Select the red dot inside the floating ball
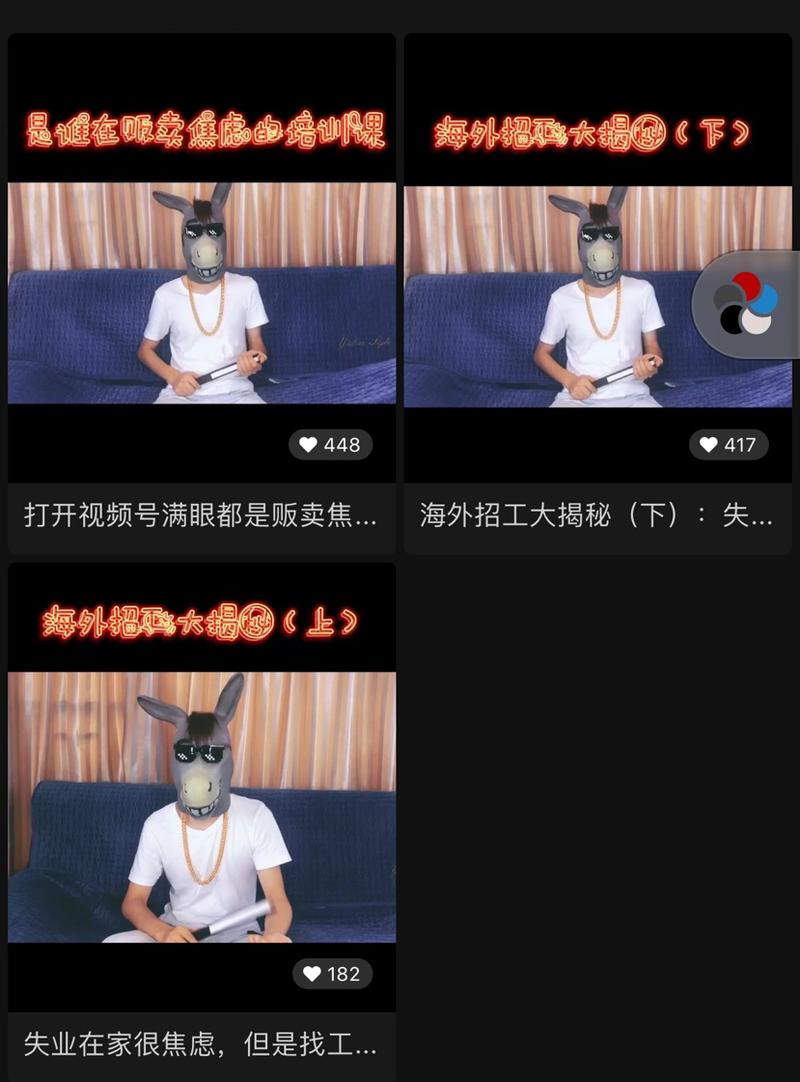The image size is (800, 1082). pyautogui.click(x=748, y=284)
